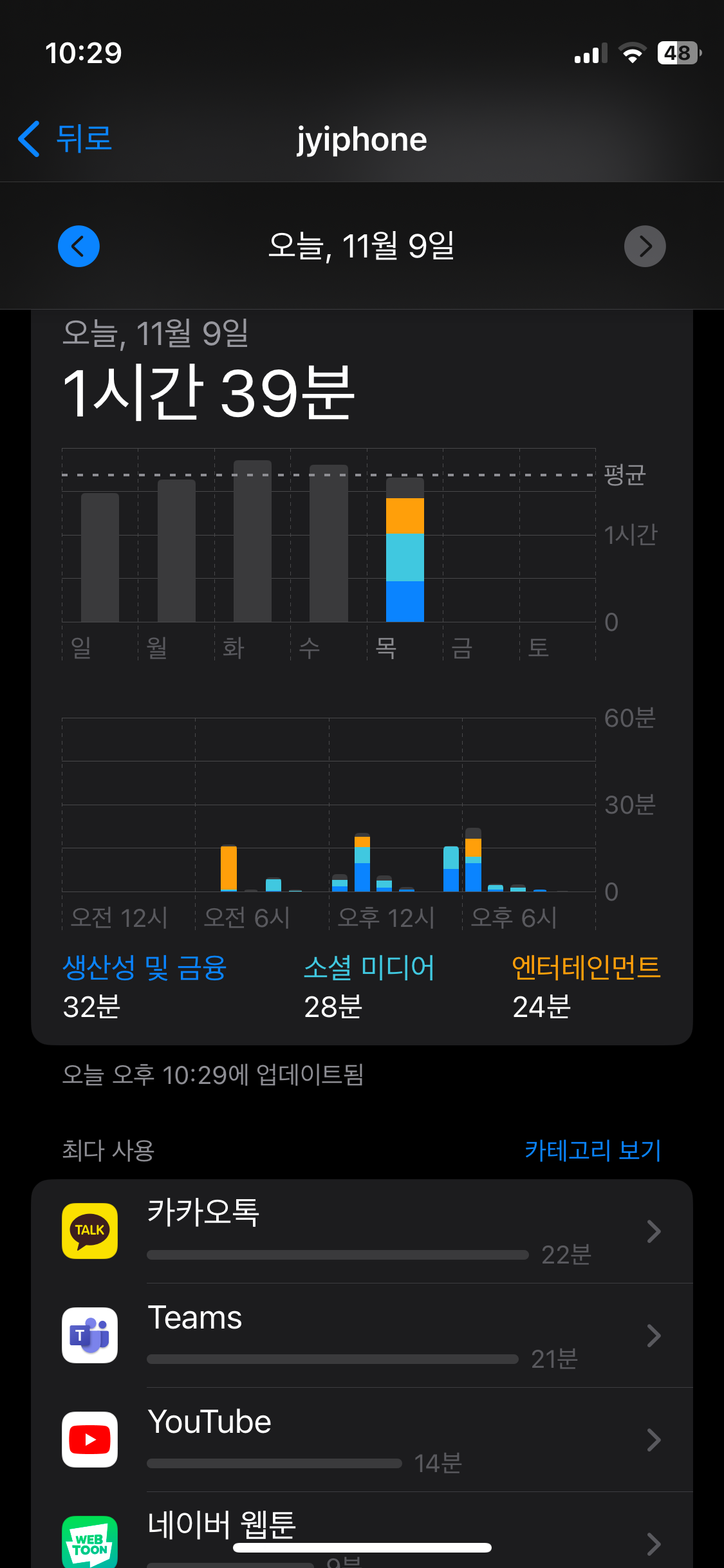Tap the next day arrow
The image size is (724, 1568).
coord(645,246)
